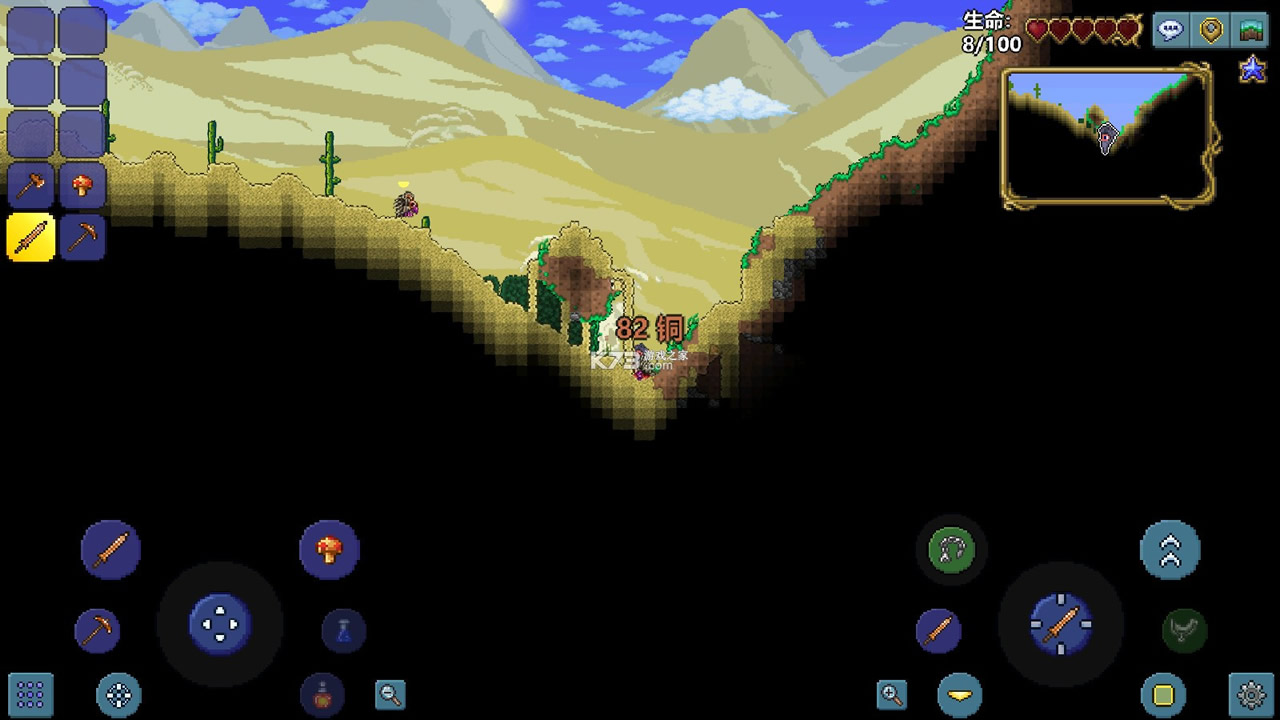Attack with the sword crosshair joystick
1280x720 pixels.
1061,625
